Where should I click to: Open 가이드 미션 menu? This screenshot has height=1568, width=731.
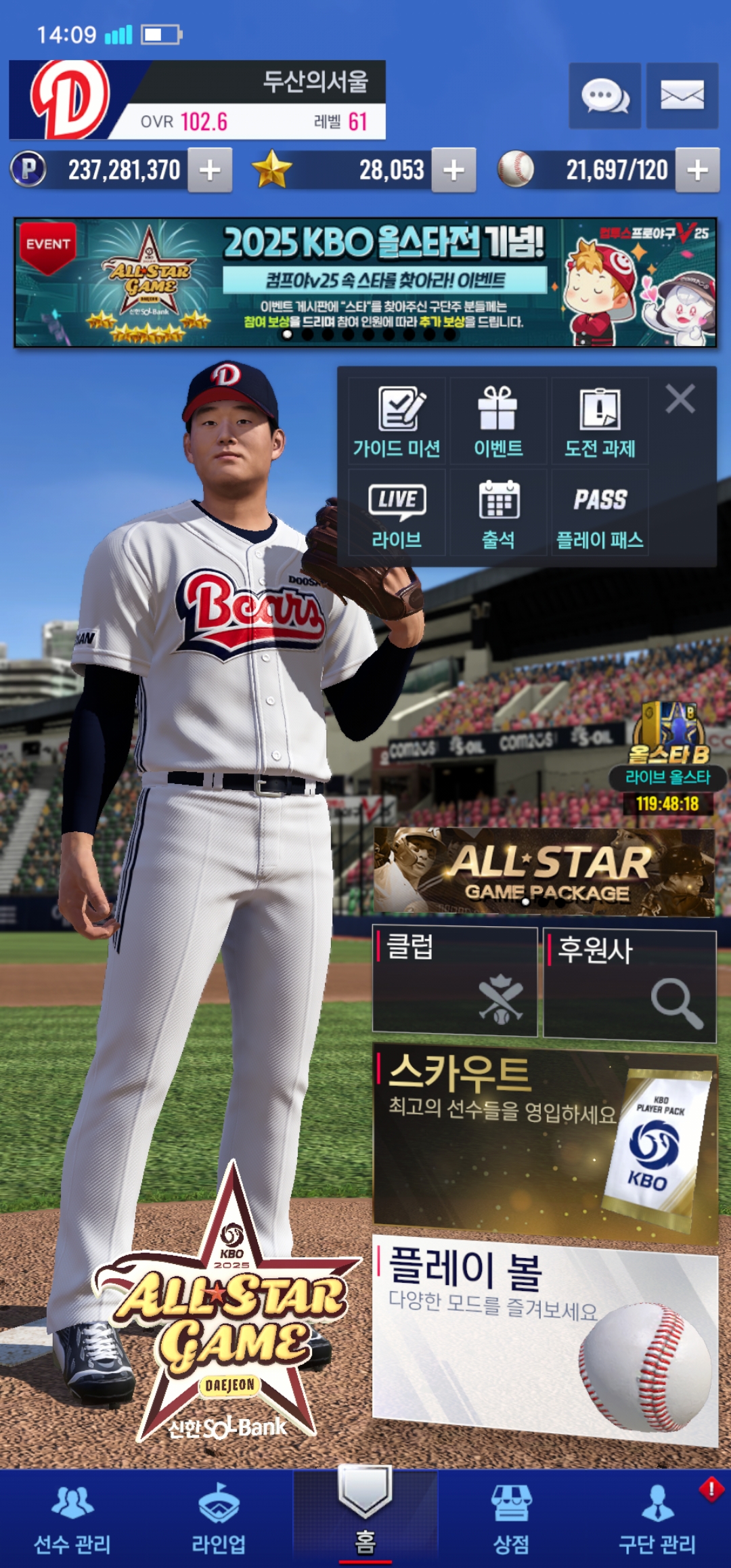(x=397, y=422)
